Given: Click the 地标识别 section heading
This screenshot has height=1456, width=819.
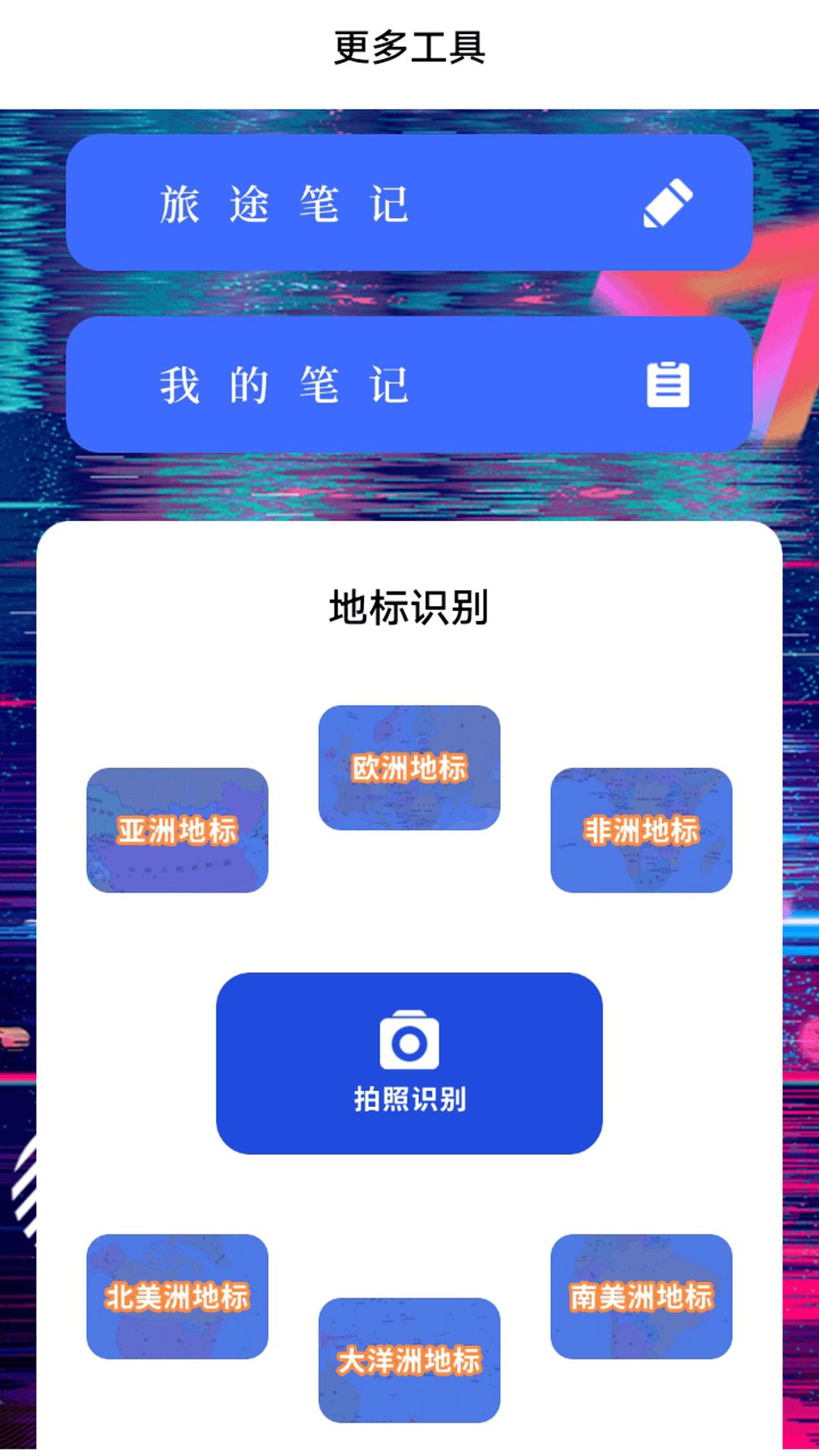Looking at the screenshot, I should click(409, 607).
